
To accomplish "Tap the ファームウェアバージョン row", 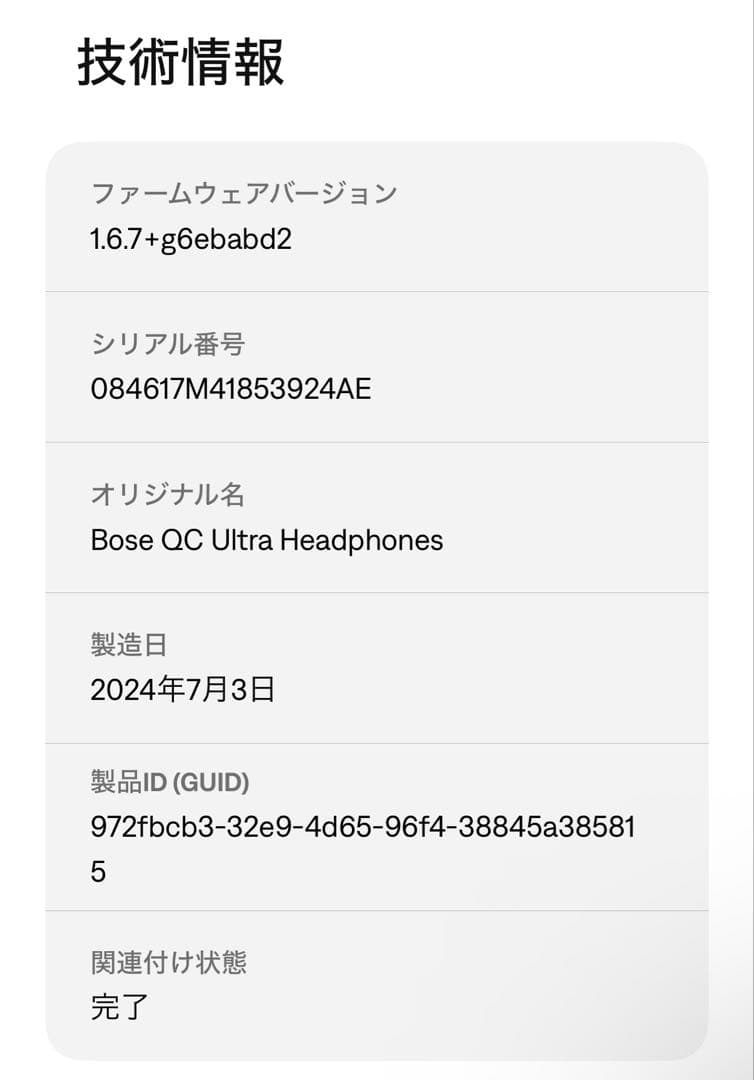I will click(x=244, y=195).
